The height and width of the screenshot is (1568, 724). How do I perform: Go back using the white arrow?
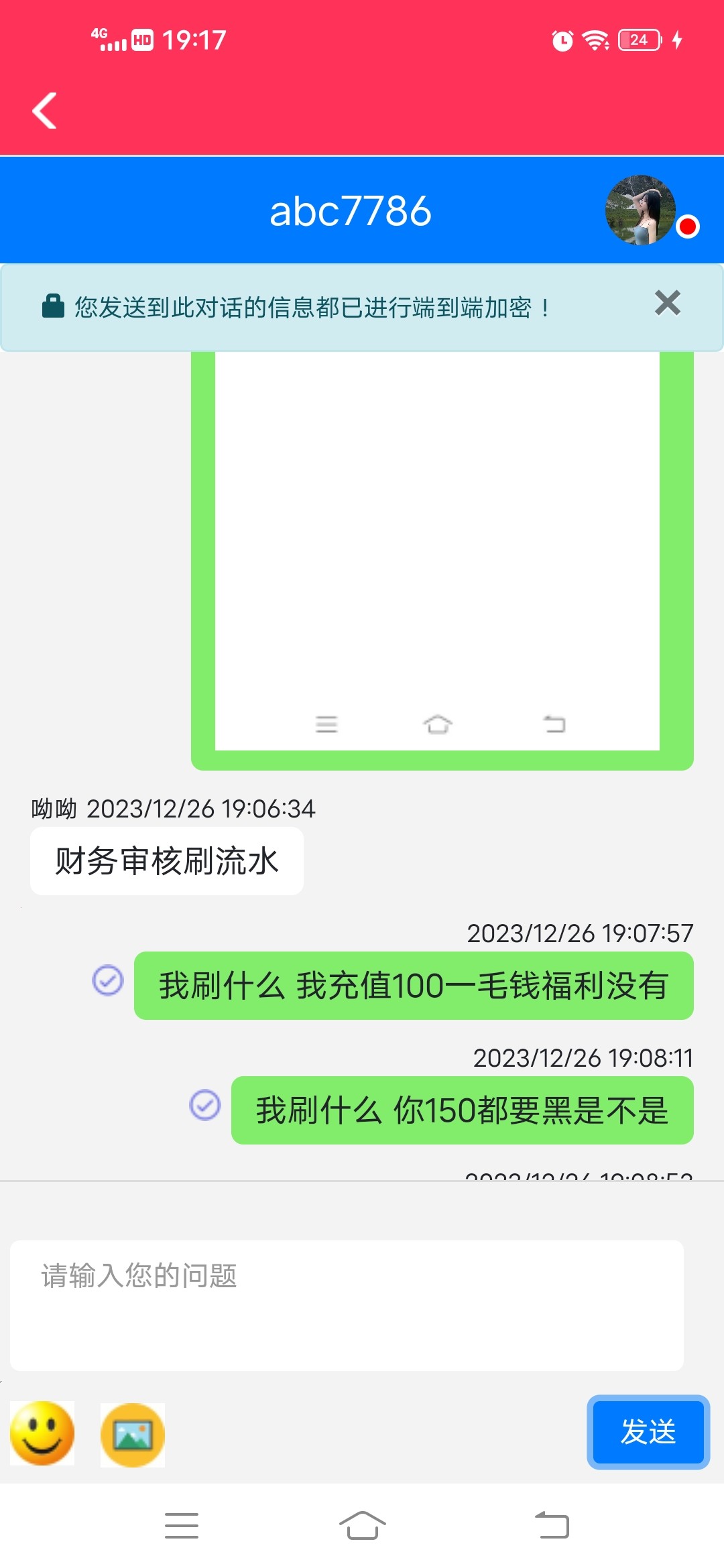point(44,111)
